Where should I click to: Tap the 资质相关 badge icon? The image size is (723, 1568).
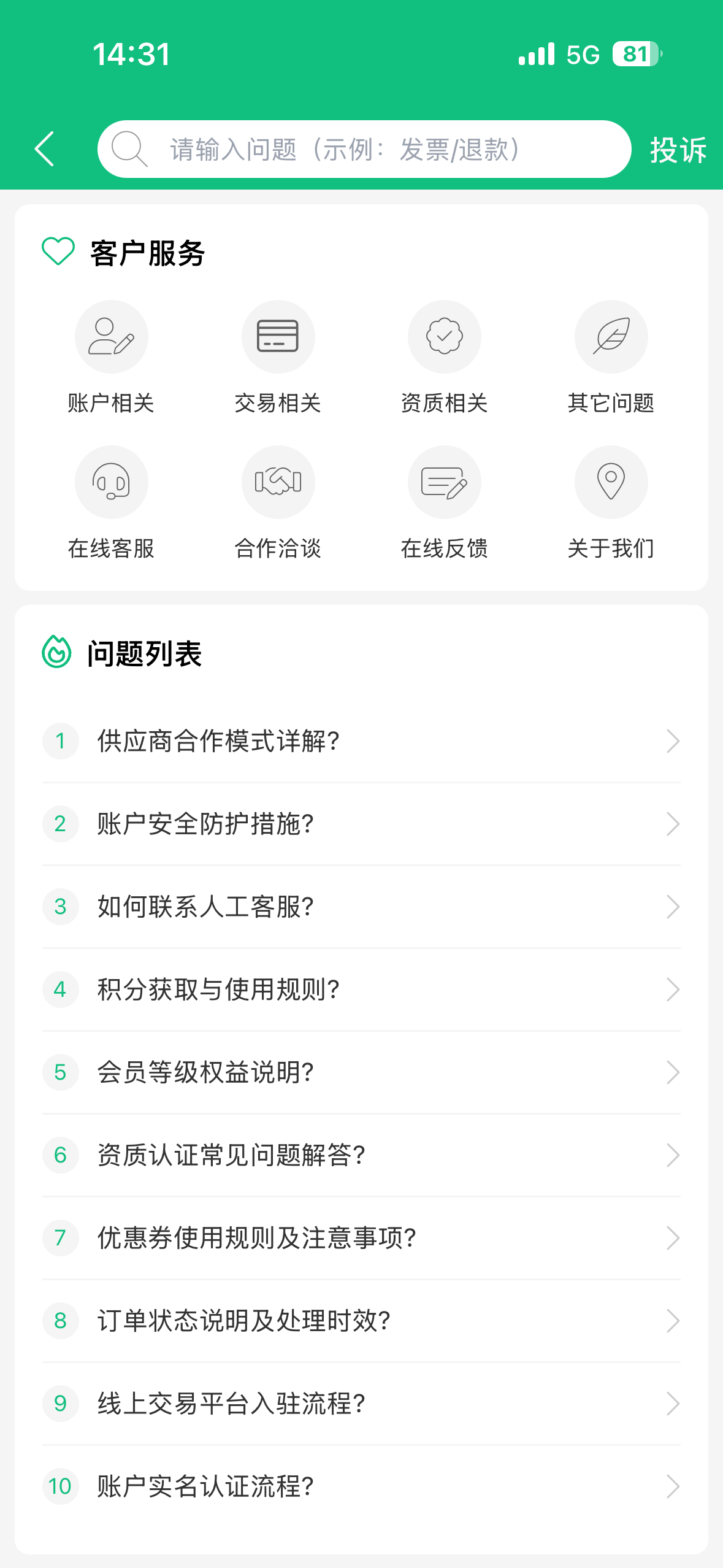click(x=444, y=336)
